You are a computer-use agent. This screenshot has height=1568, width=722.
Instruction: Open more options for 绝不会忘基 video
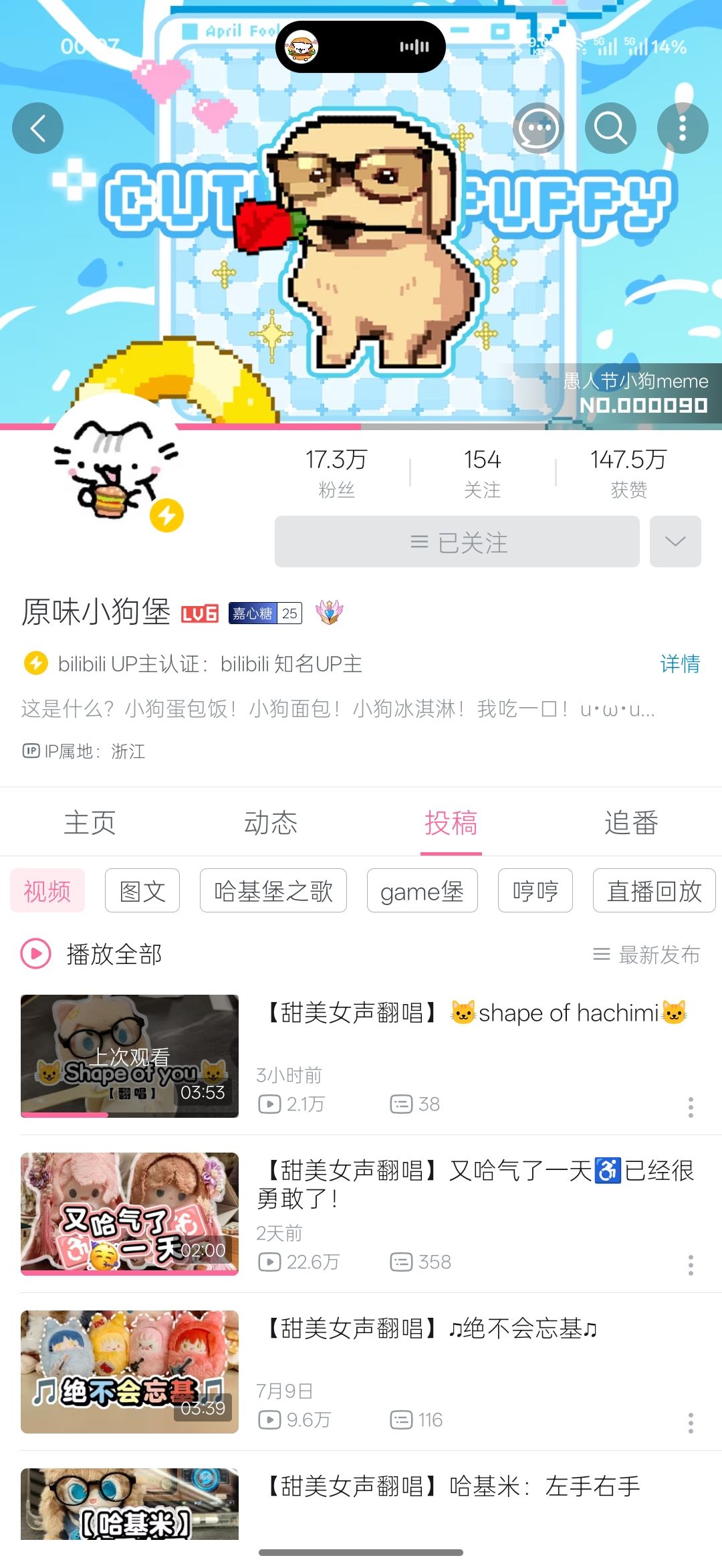point(691,1423)
